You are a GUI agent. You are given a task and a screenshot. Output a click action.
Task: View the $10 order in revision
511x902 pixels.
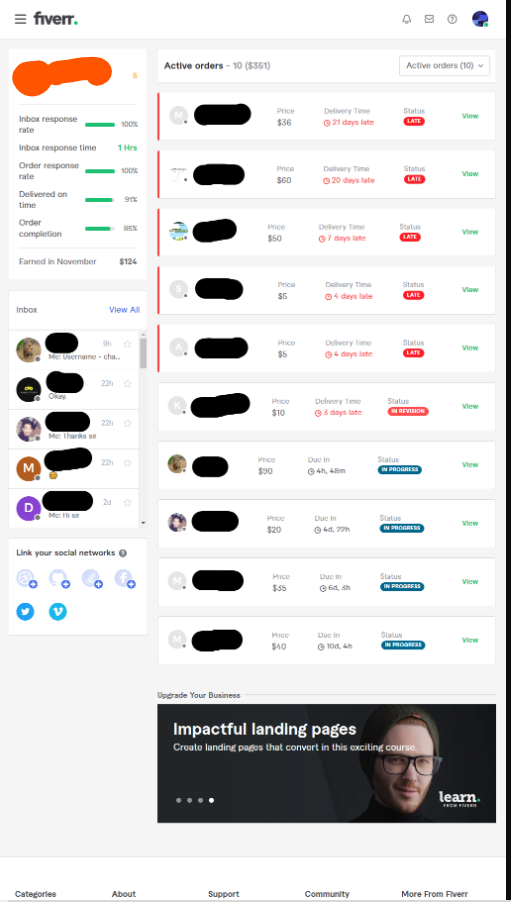coord(470,406)
